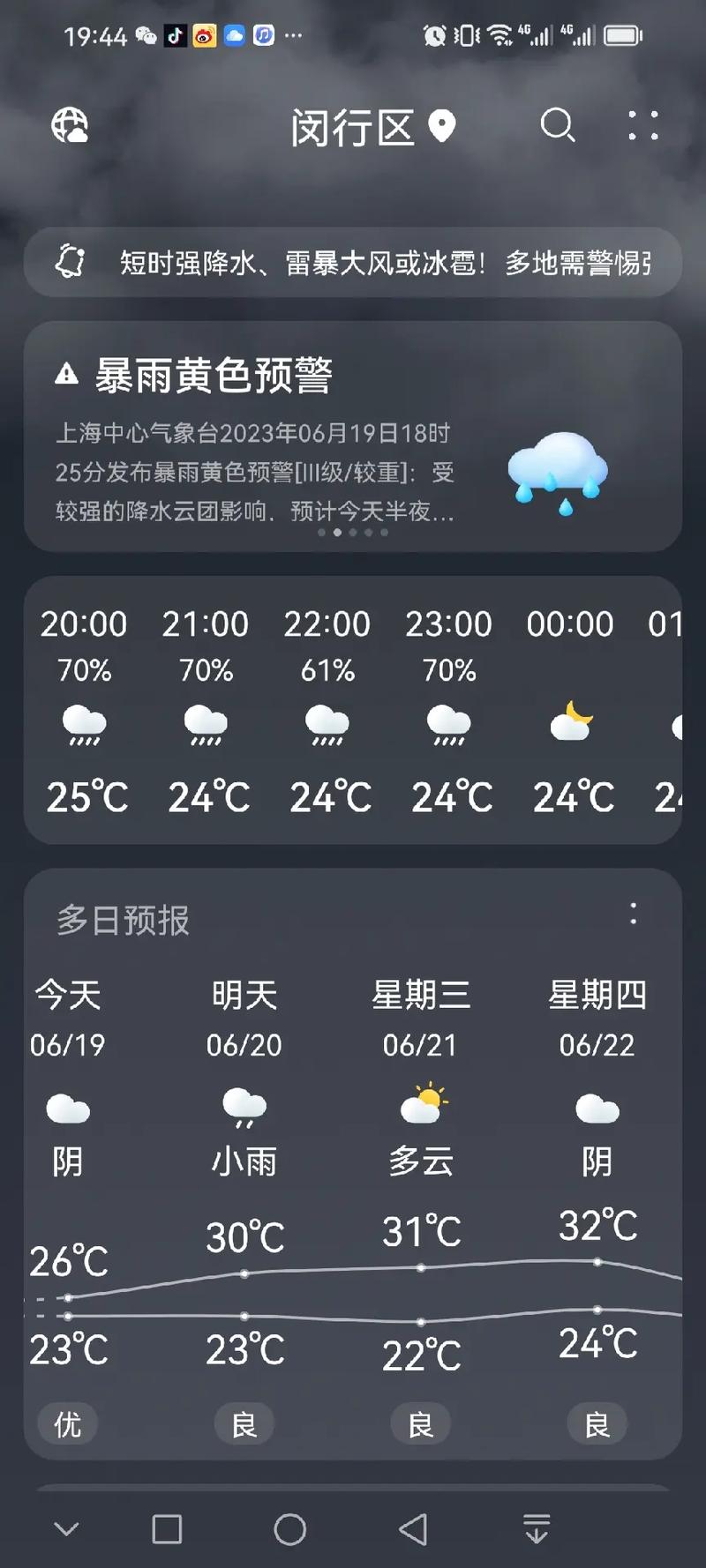The image size is (706, 1568).
Task: Tap the 优 air quality label for today
Action: [66, 1423]
